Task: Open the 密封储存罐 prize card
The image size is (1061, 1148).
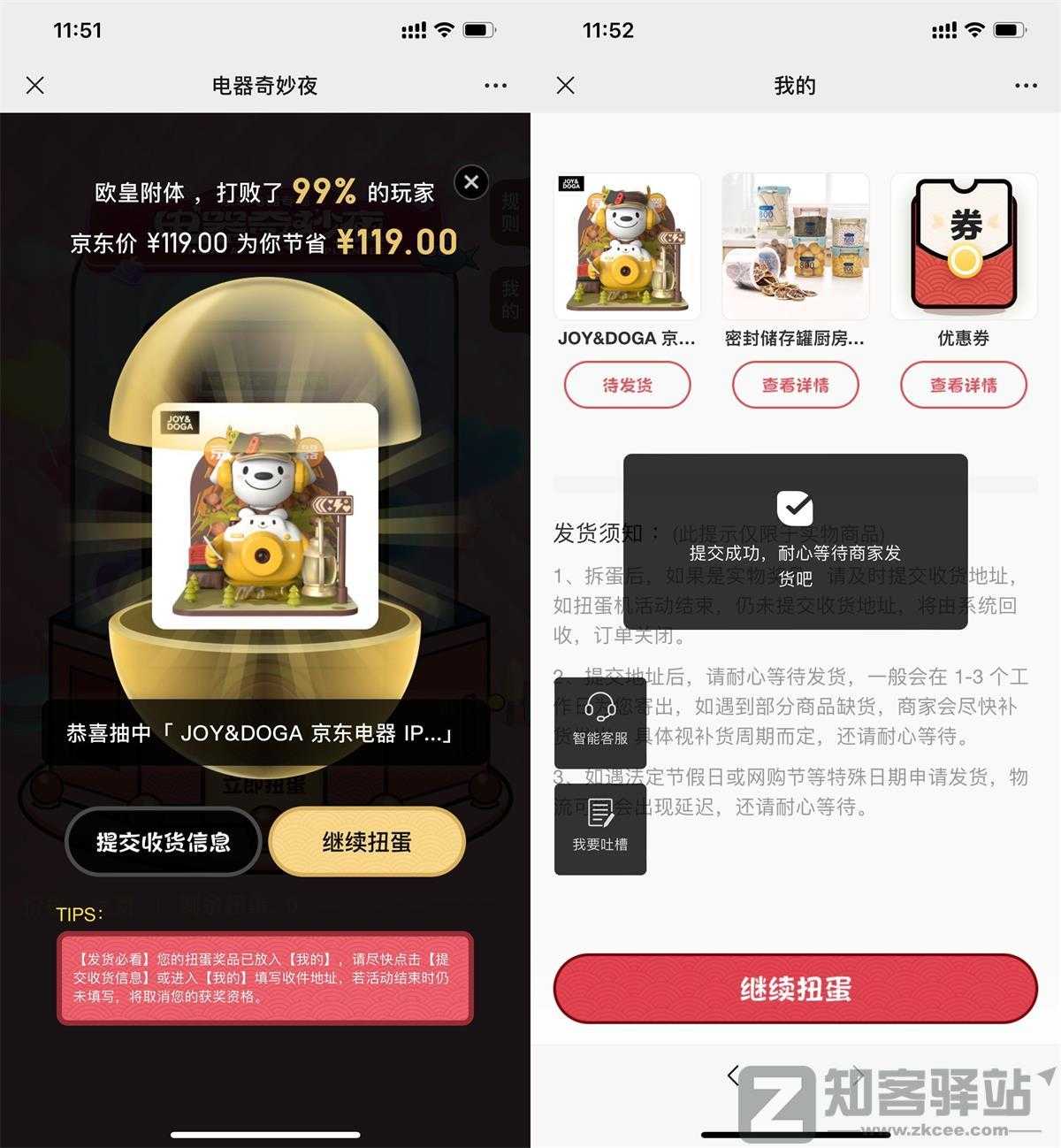Action: coord(795,247)
